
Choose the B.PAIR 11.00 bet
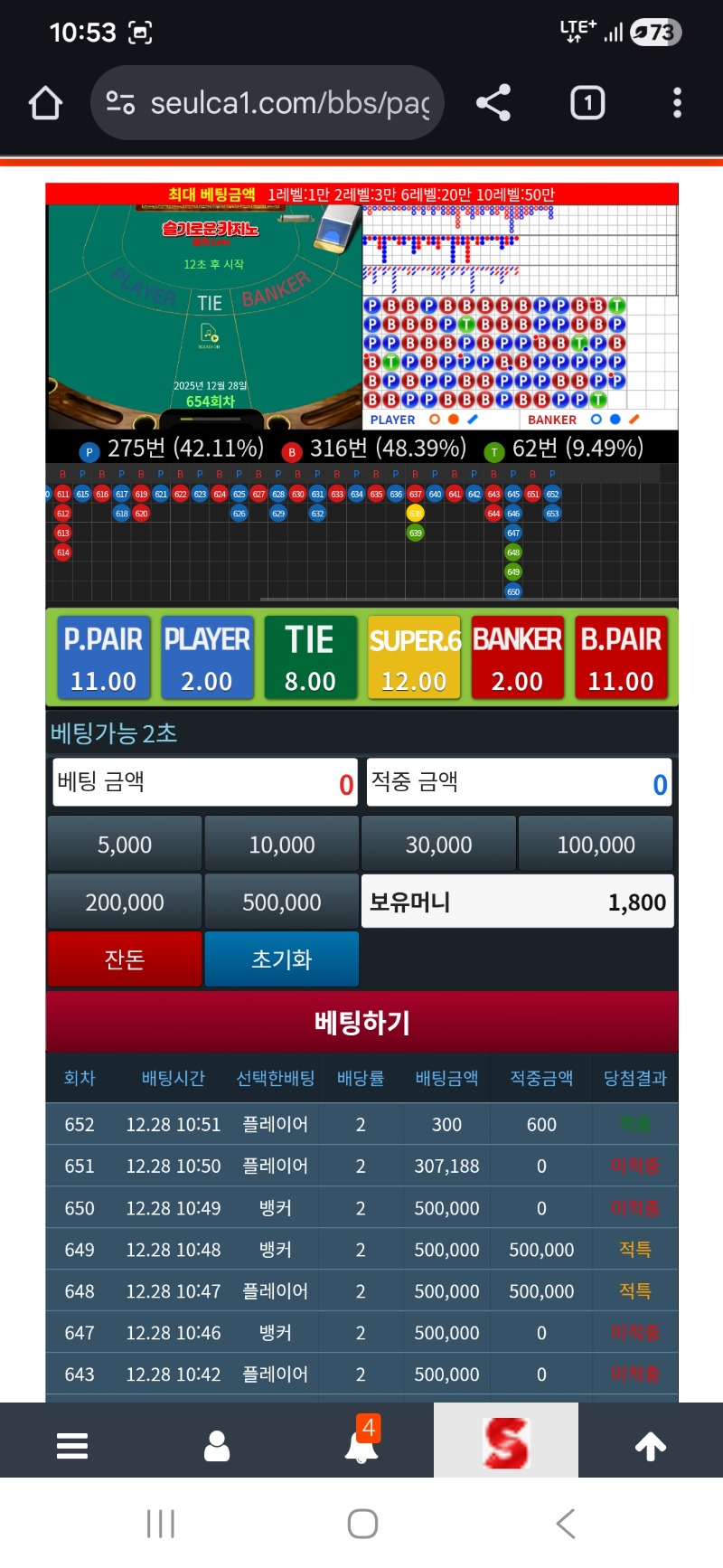tap(621, 657)
